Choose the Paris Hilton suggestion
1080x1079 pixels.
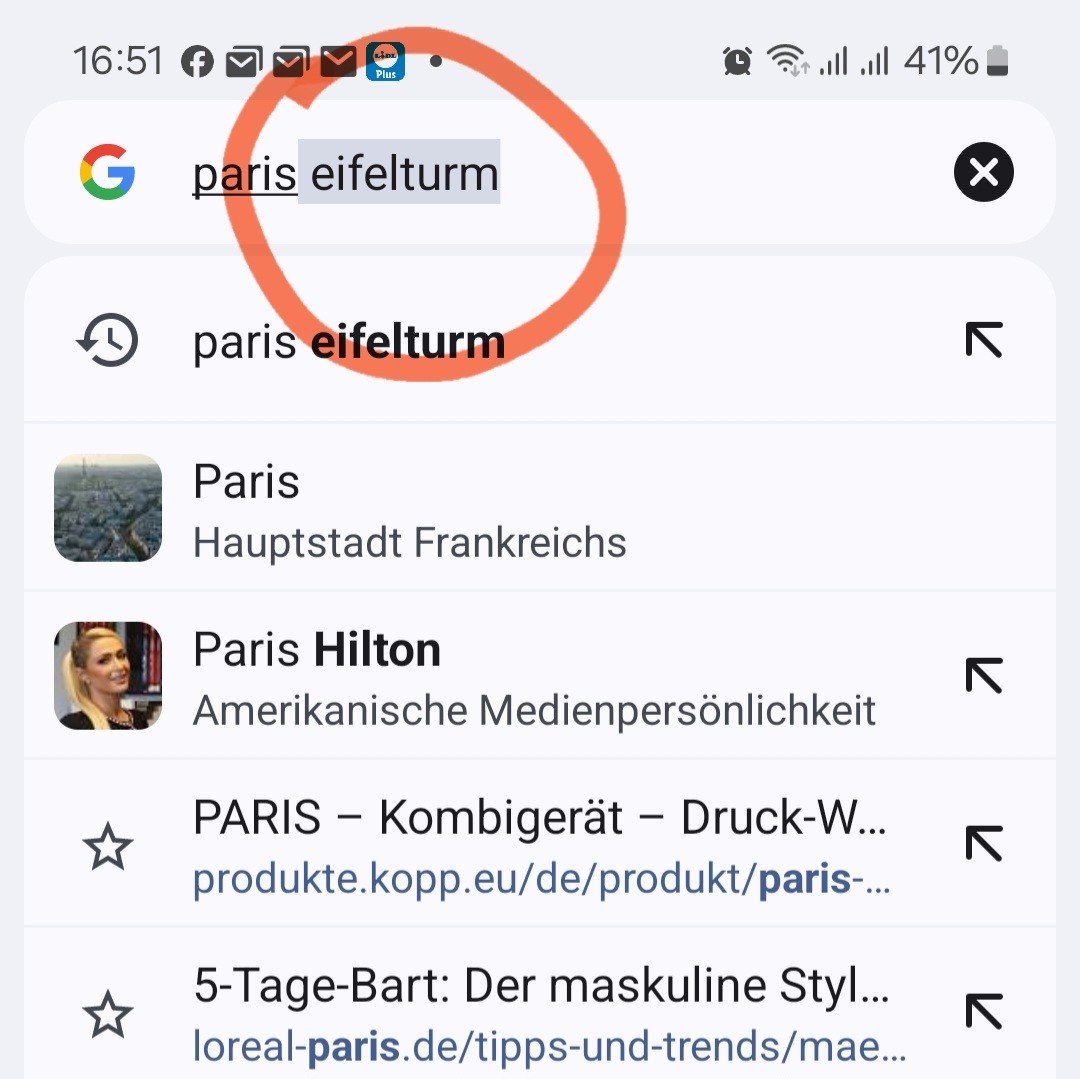tap(500, 678)
